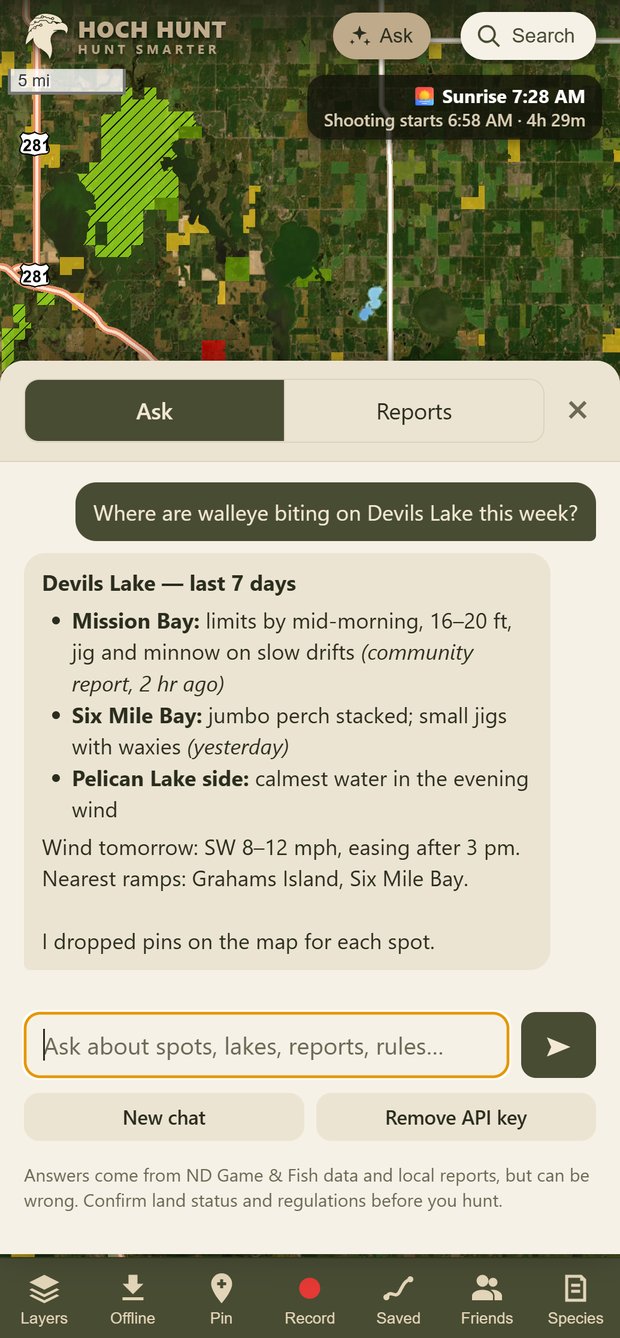Switch to the Reports tab
This screenshot has height=1338, width=620.
click(x=414, y=411)
